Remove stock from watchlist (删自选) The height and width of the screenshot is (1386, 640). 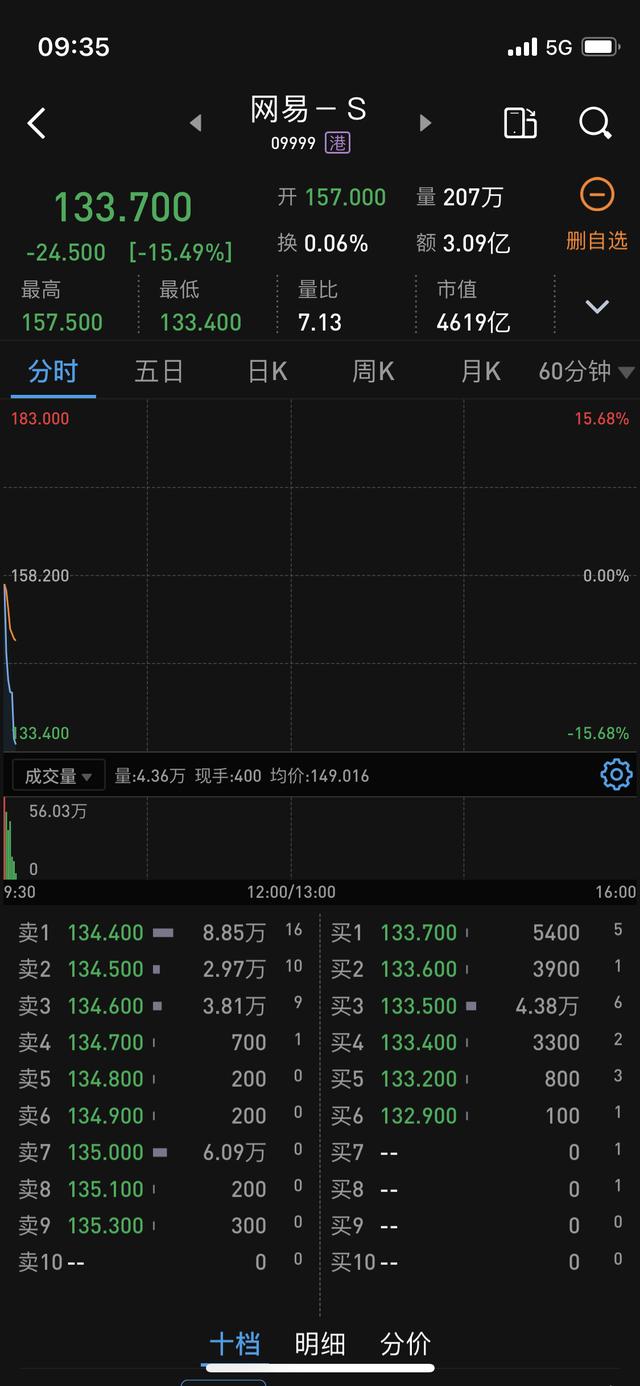click(597, 214)
